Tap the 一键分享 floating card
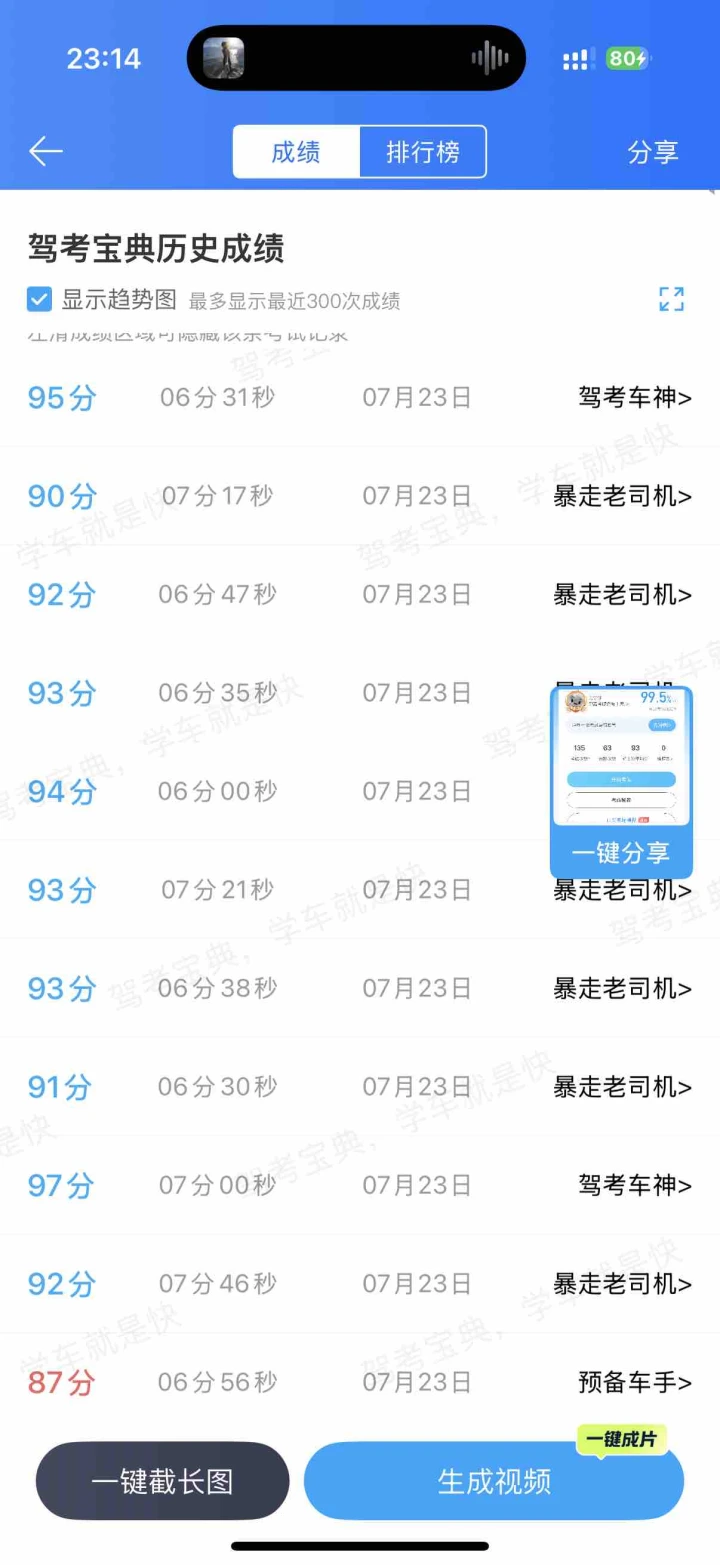The height and width of the screenshot is (1565, 720). (x=621, y=782)
